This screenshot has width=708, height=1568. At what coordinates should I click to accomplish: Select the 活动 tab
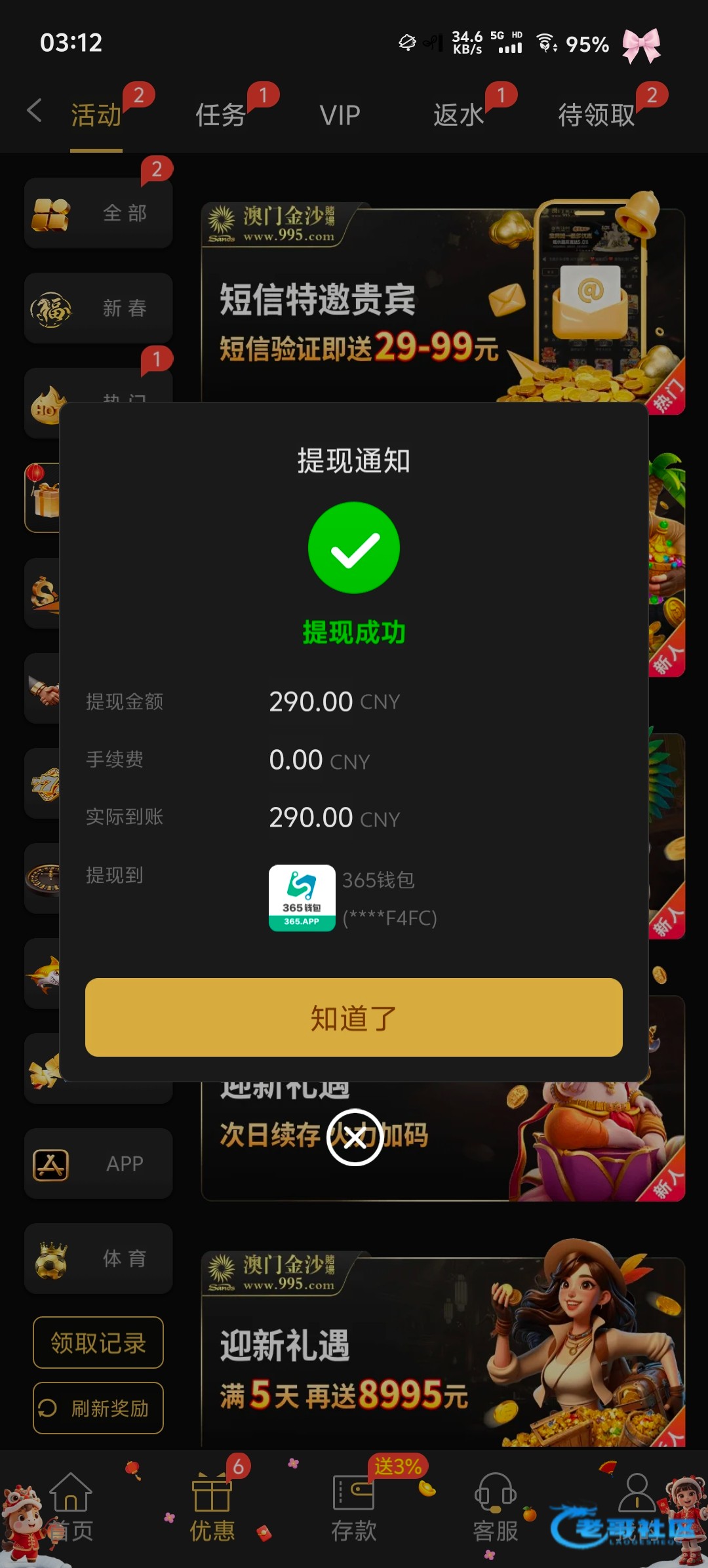(x=96, y=115)
